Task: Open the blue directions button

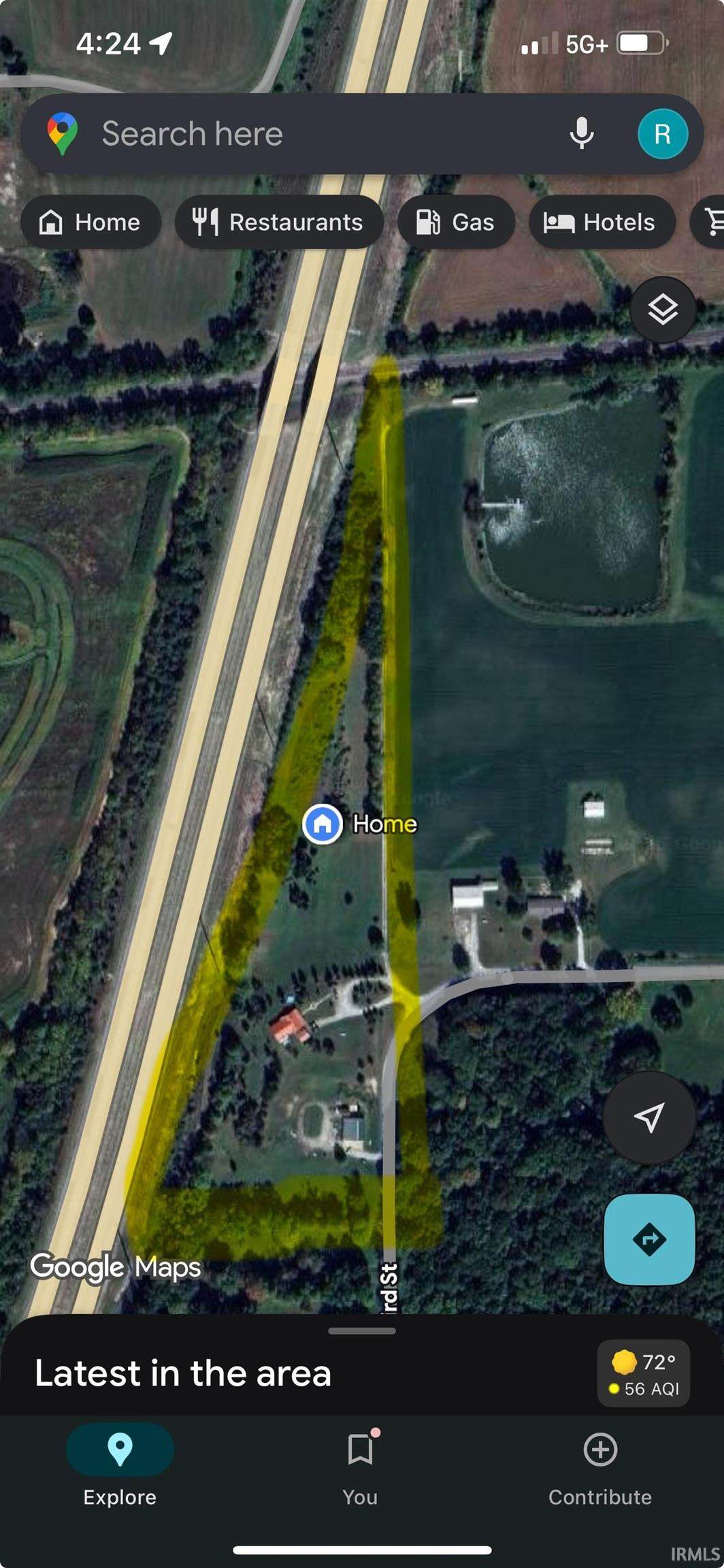Action: coord(649,1239)
